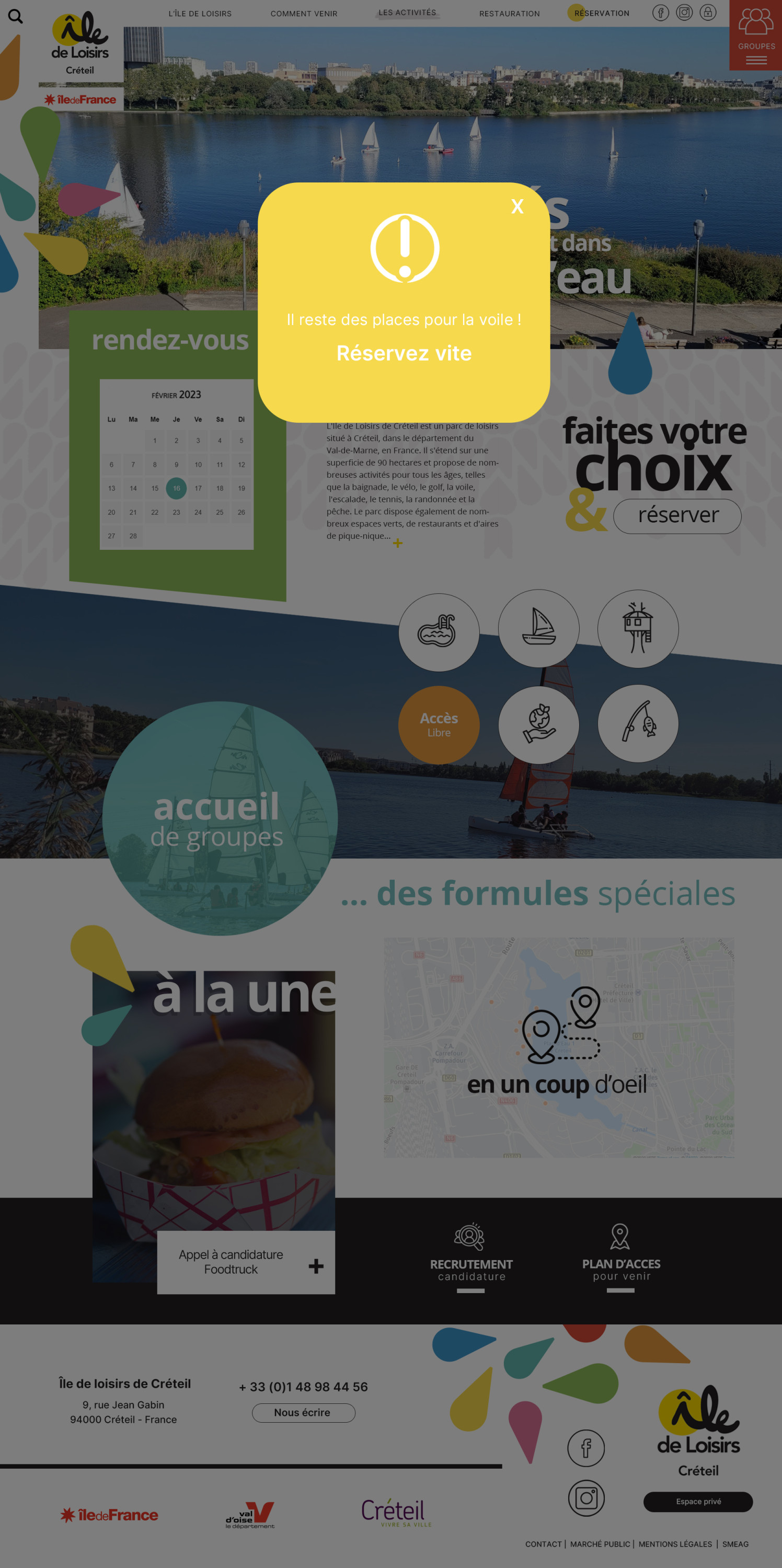Open the fishing activity icon
This screenshot has width=782, height=1568.
pyautogui.click(x=637, y=723)
